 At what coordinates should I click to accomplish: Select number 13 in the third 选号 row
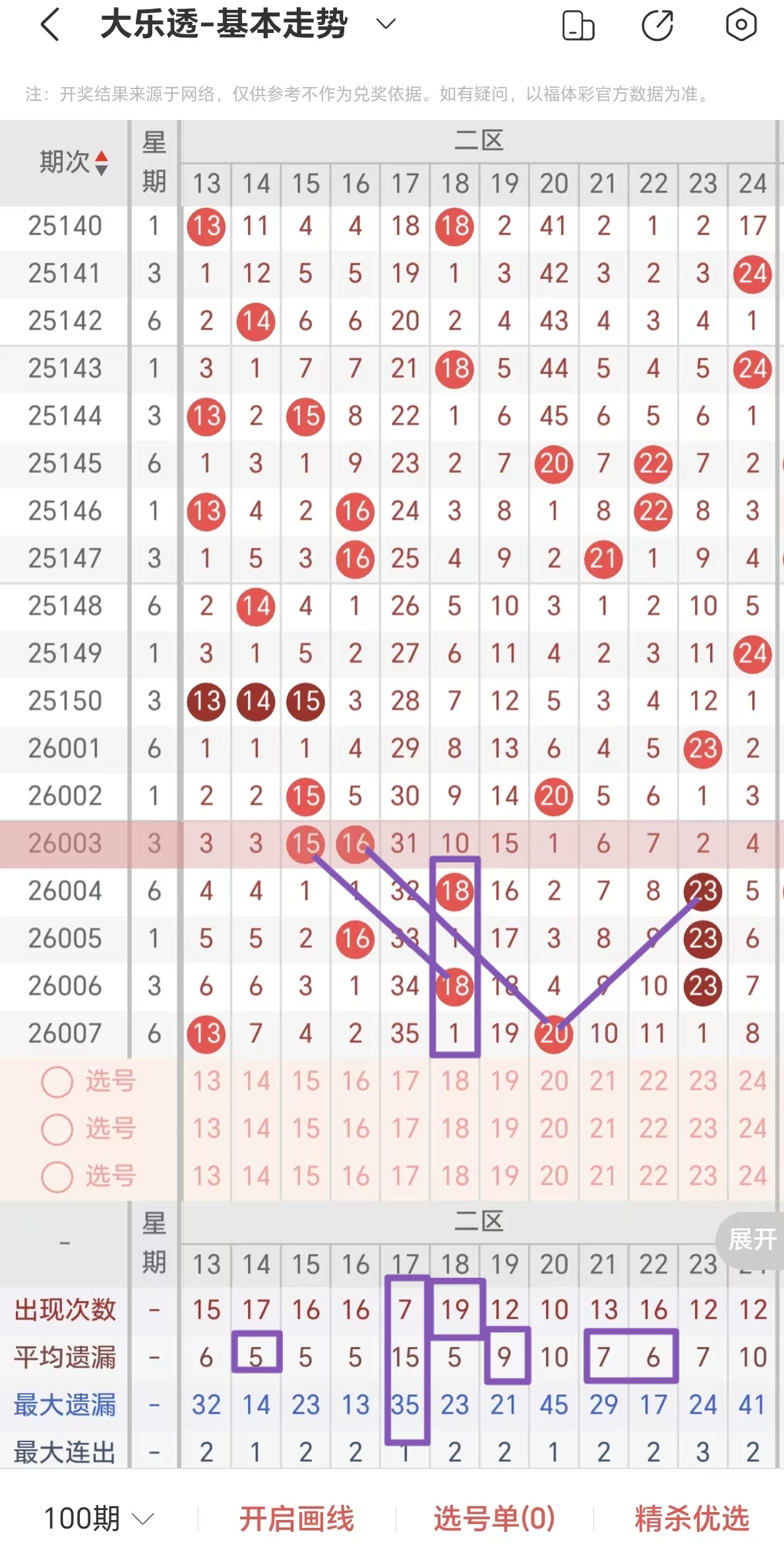coord(206,1177)
